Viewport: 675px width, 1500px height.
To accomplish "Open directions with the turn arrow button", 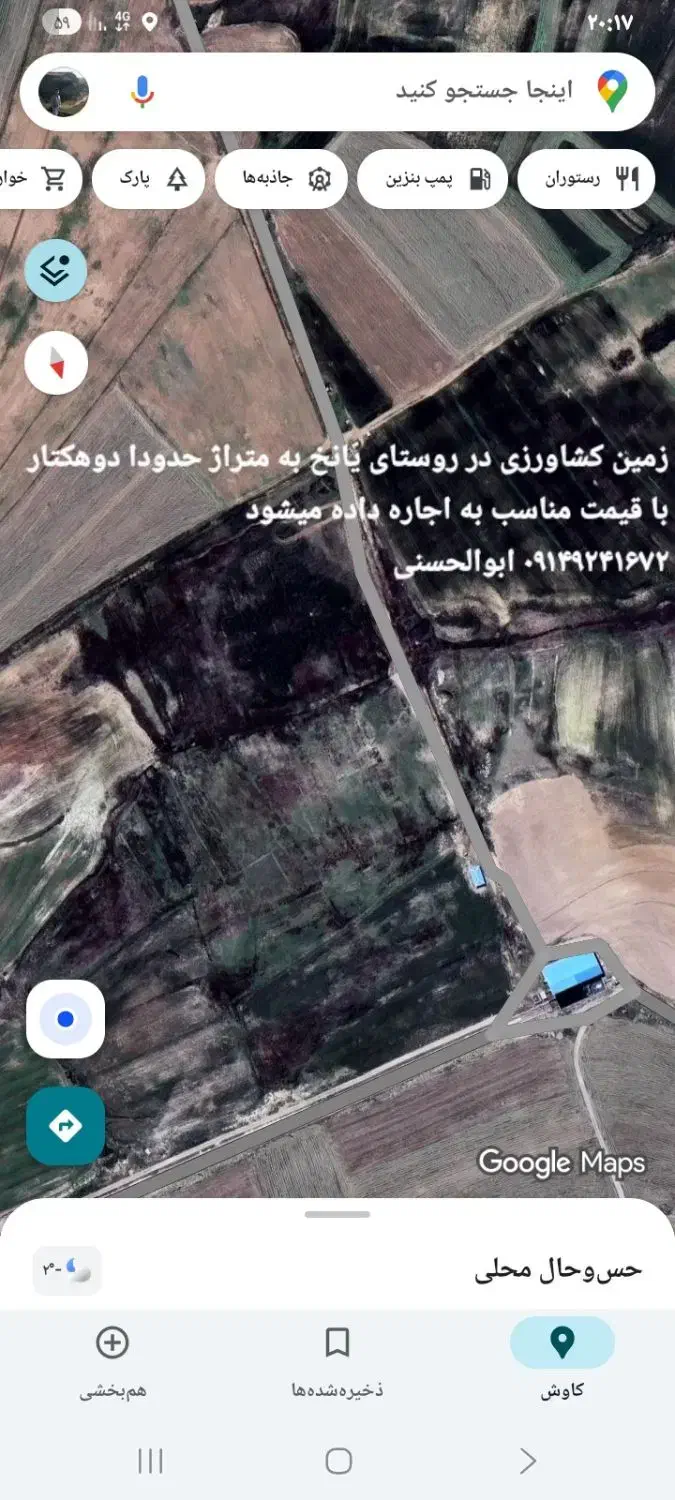I will point(66,1127).
